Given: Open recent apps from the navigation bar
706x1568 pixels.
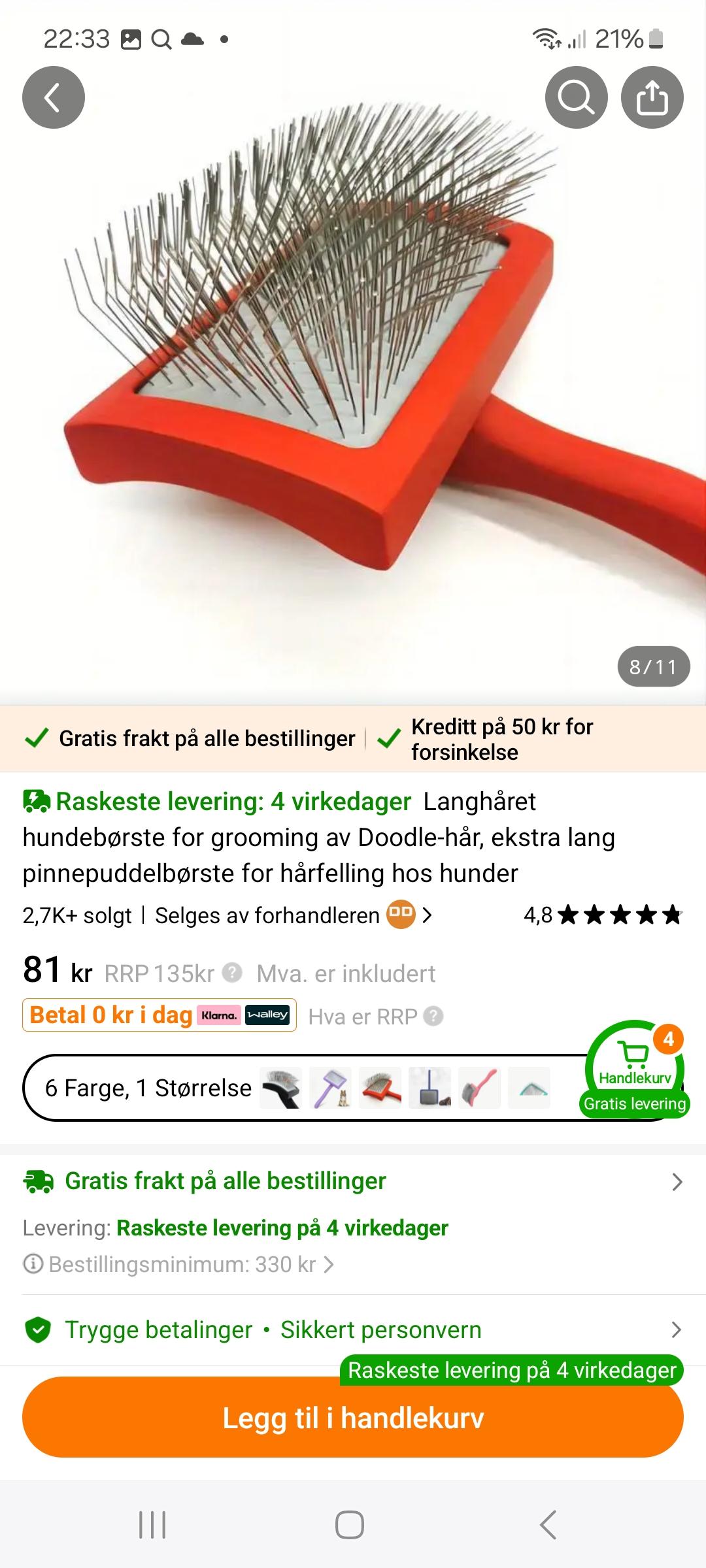Looking at the screenshot, I should pyautogui.click(x=152, y=1525).
